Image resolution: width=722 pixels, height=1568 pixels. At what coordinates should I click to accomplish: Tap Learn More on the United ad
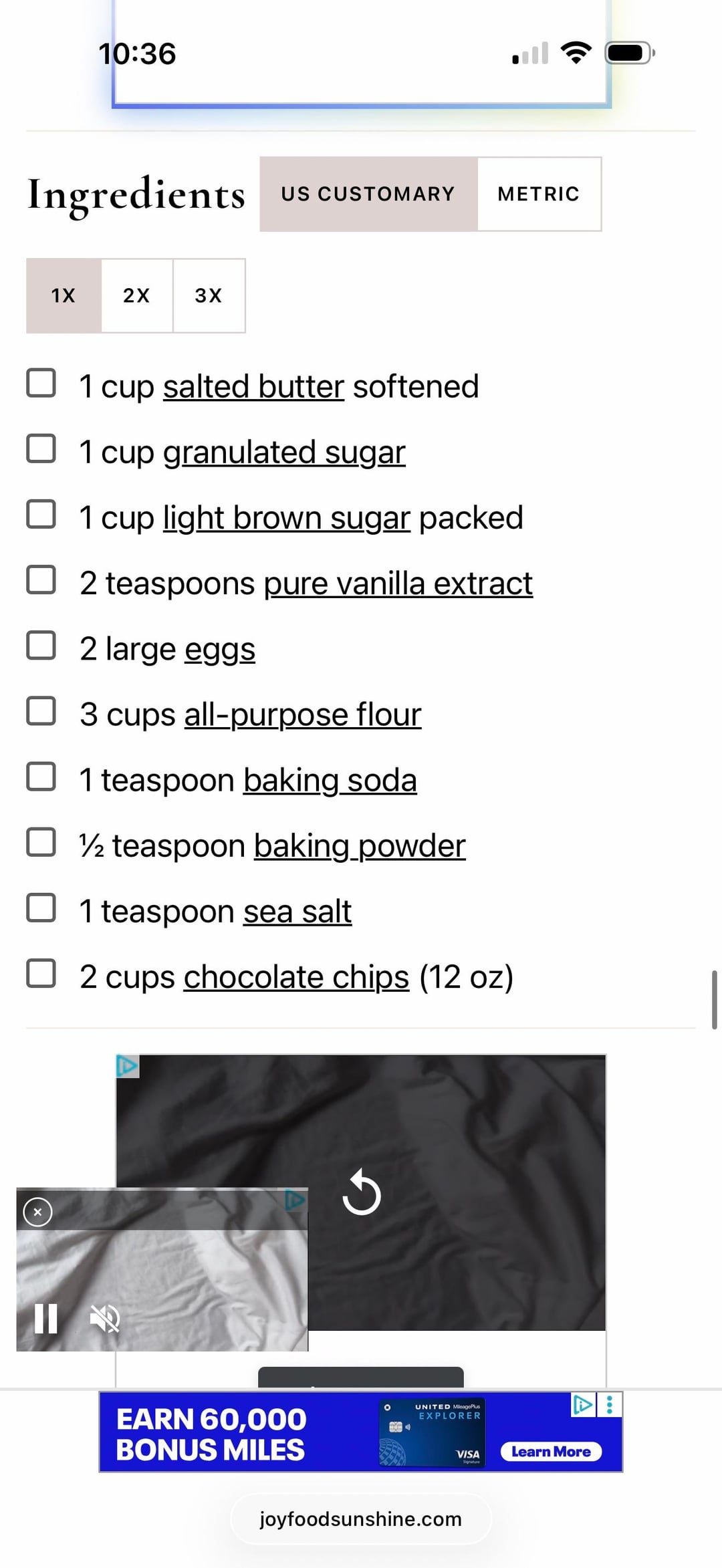(x=551, y=1452)
